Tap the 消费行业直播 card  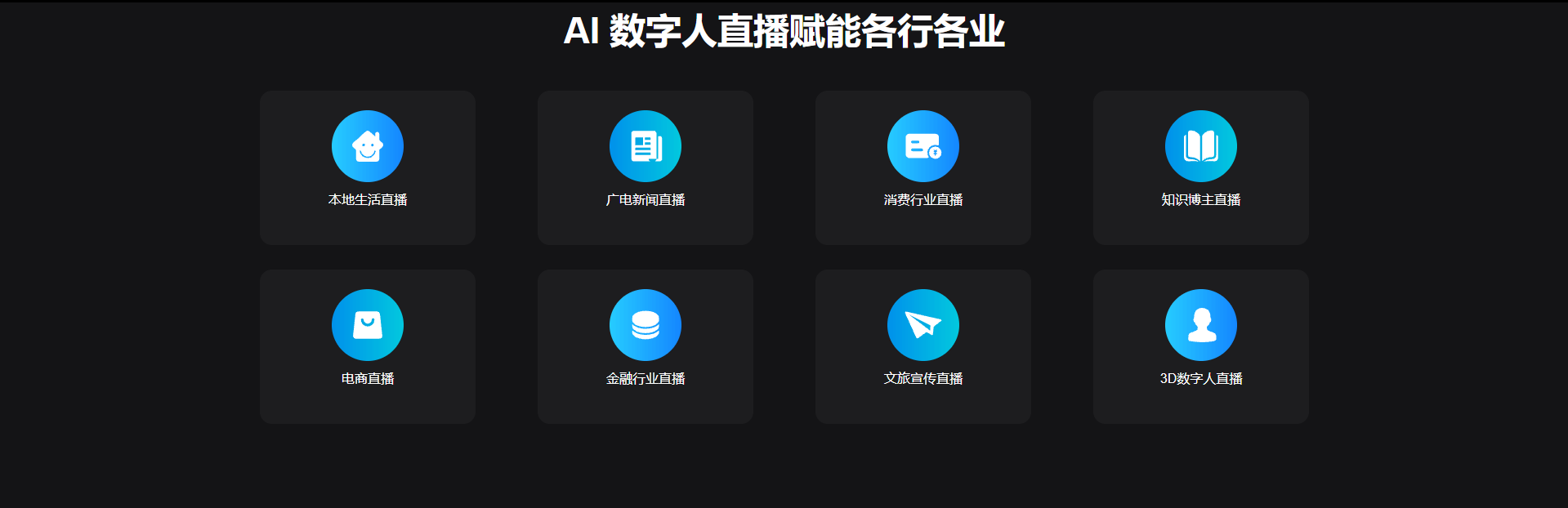click(923, 167)
